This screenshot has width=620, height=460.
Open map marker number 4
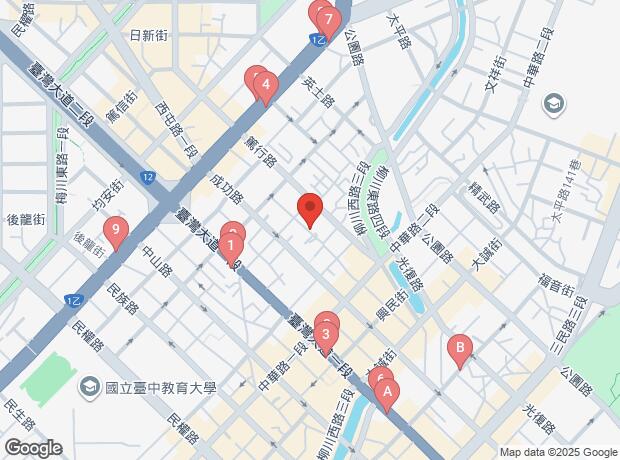tap(265, 88)
